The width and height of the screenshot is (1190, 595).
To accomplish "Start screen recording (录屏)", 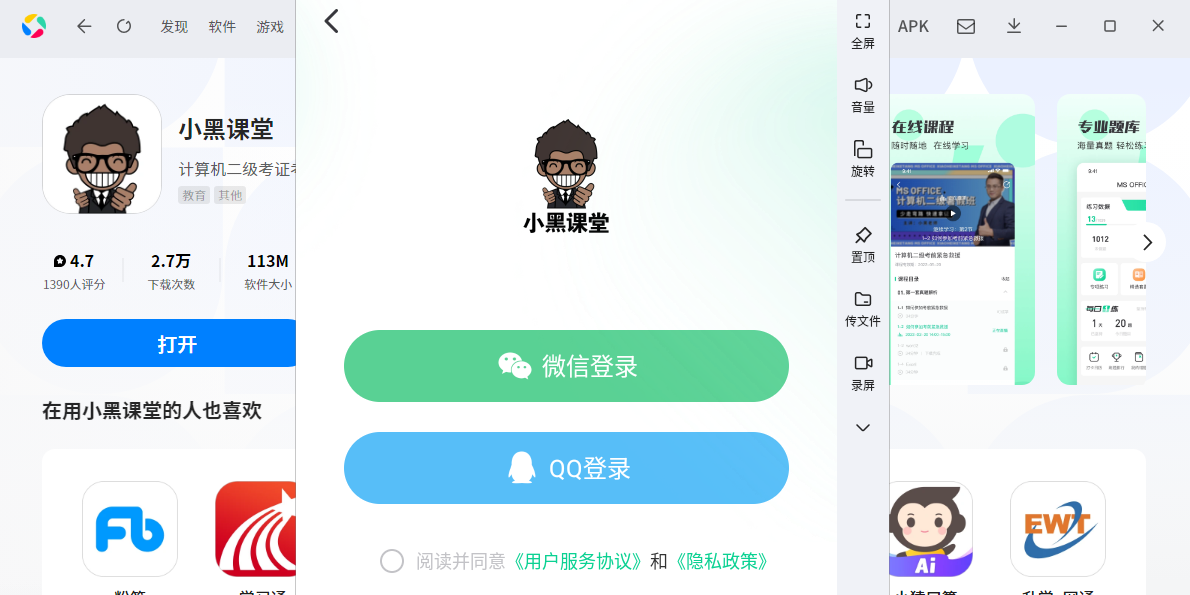I will tap(862, 372).
